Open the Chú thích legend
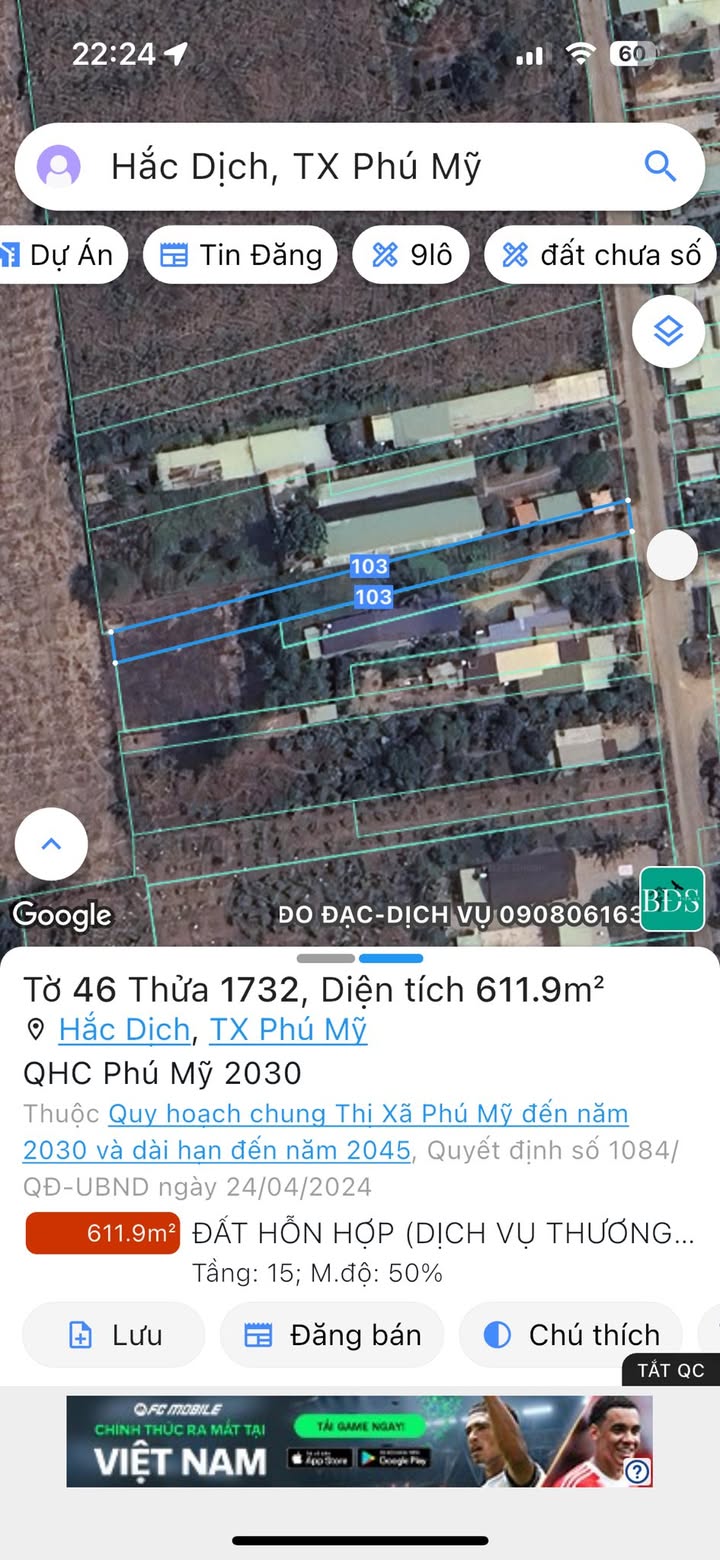This screenshot has height=1560, width=720. click(x=571, y=1335)
